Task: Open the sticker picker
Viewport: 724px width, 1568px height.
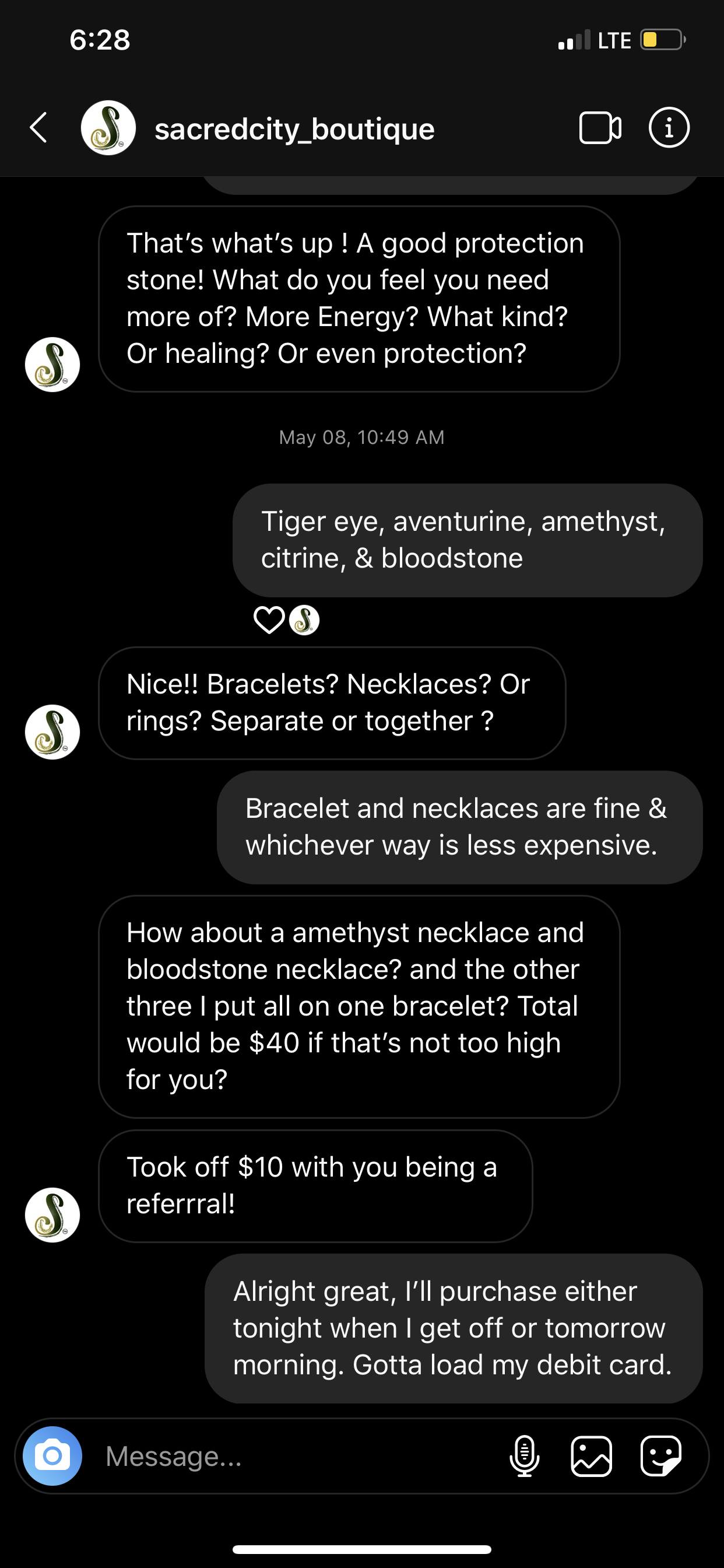Action: [x=660, y=1456]
